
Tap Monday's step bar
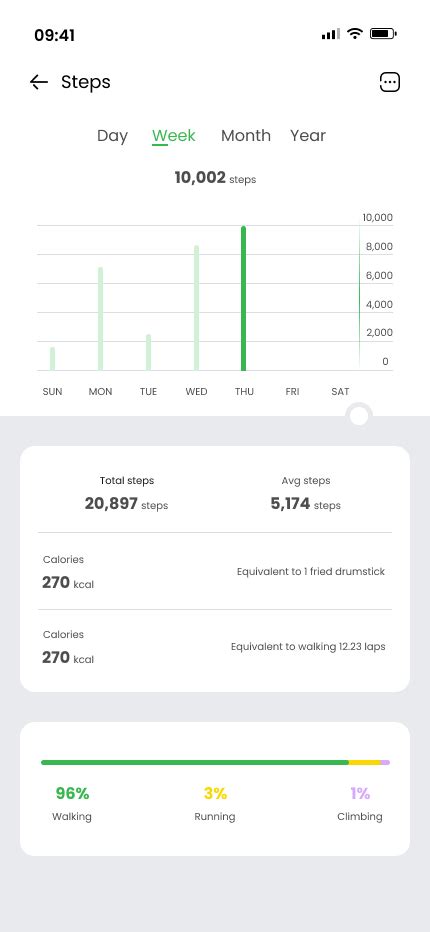pyautogui.click(x=101, y=319)
